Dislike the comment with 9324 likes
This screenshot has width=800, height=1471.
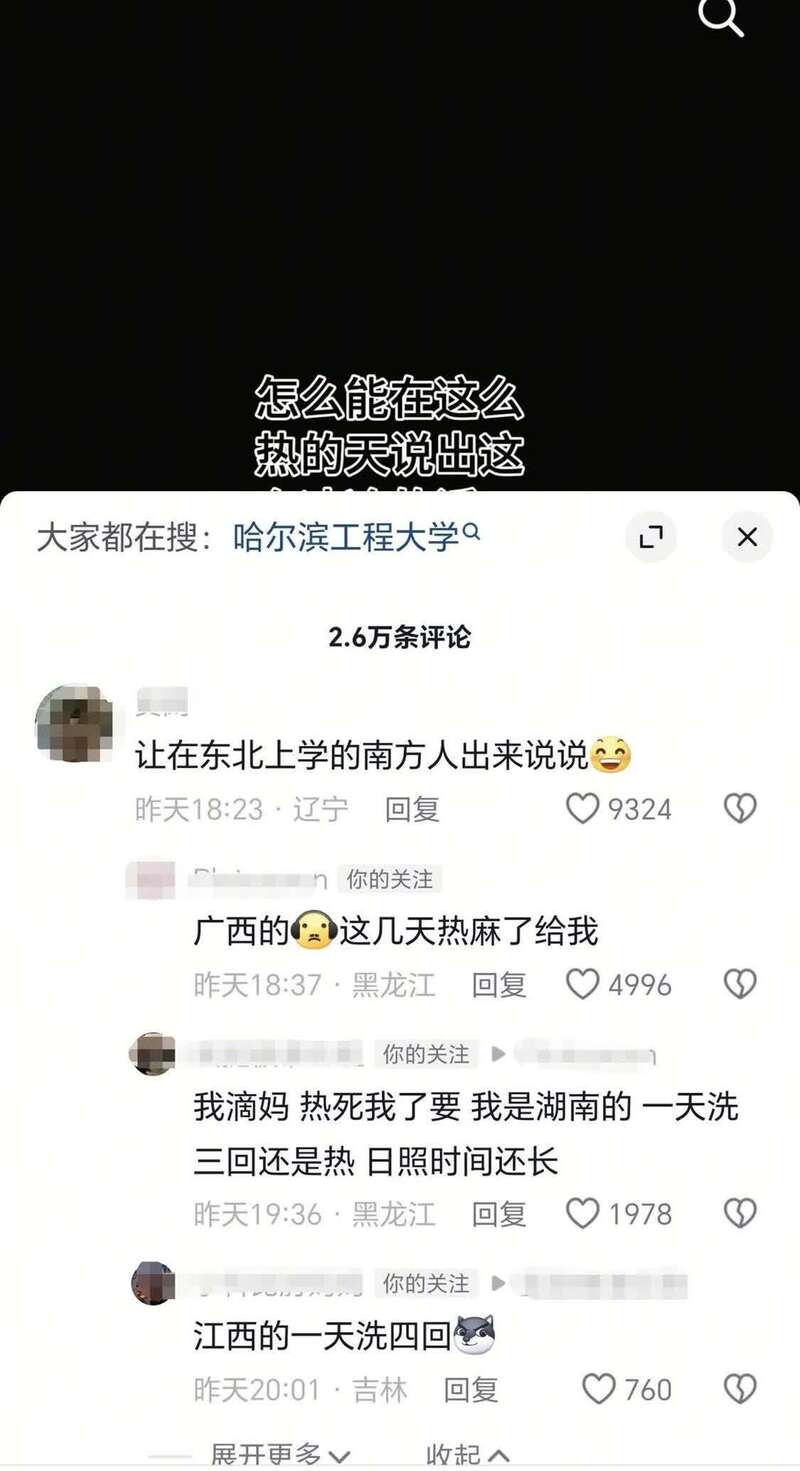click(740, 808)
